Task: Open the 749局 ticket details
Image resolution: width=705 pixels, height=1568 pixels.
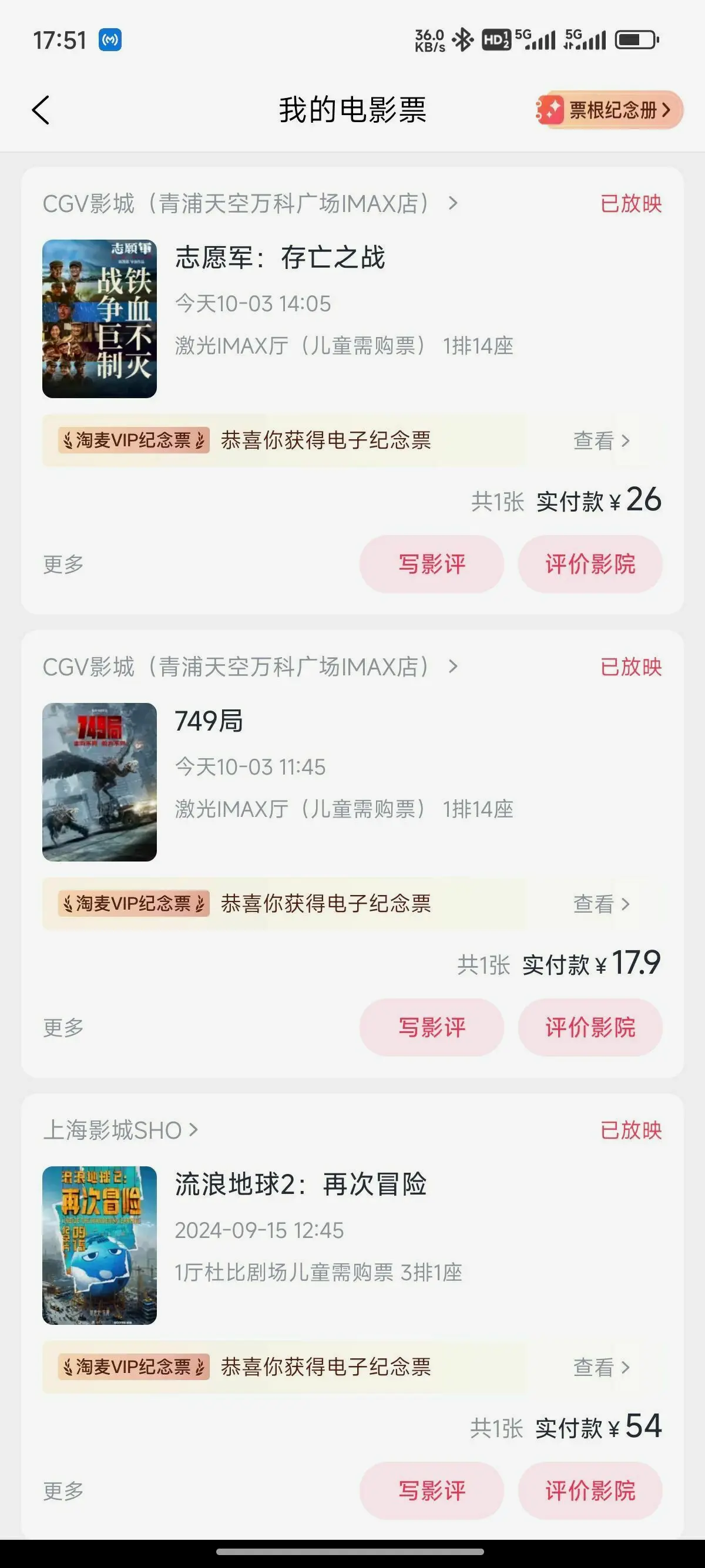Action: (209, 721)
